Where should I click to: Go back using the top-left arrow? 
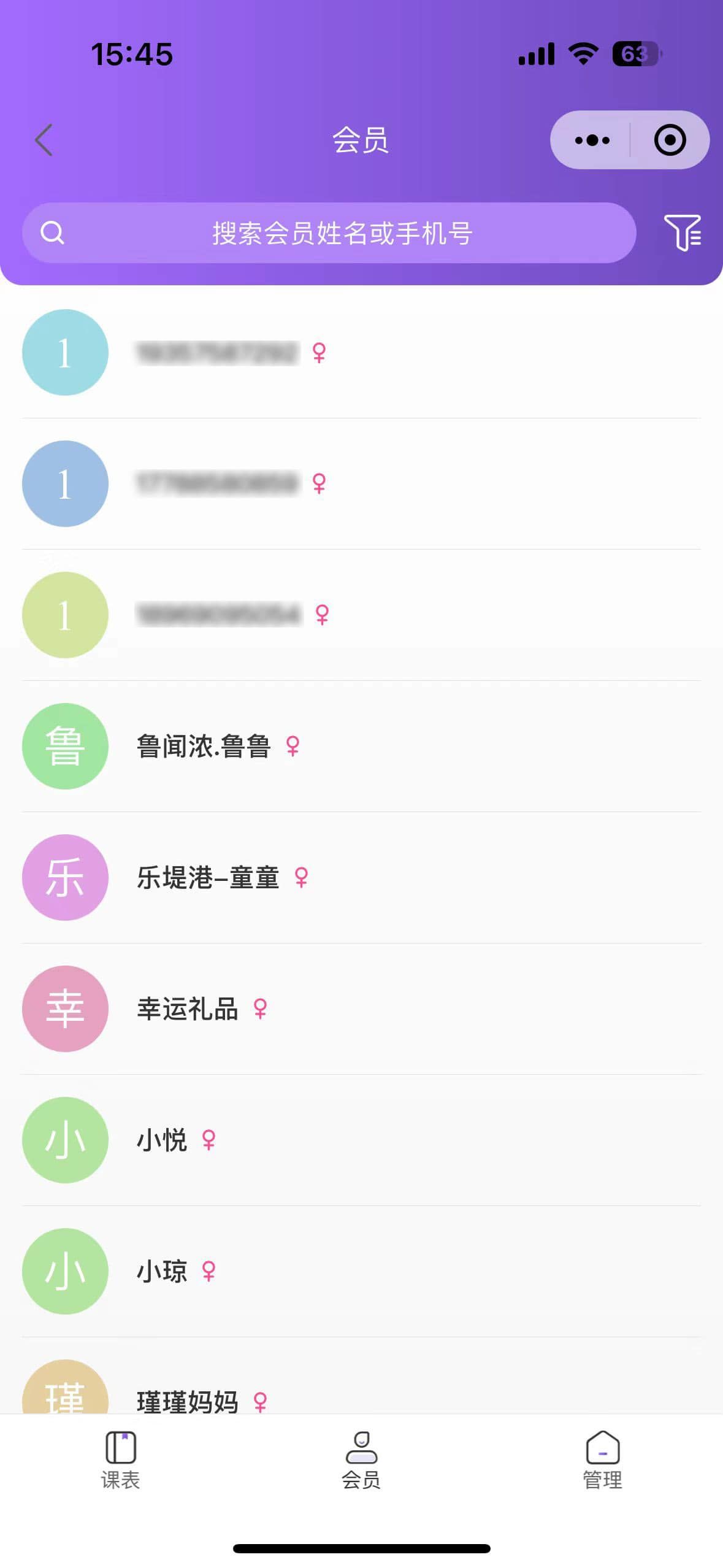click(x=44, y=140)
